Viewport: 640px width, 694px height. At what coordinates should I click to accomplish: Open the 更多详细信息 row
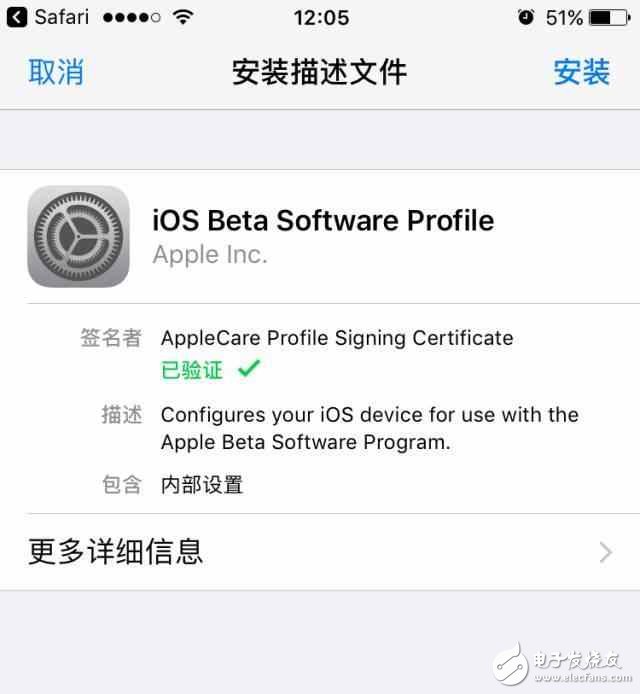(320, 551)
